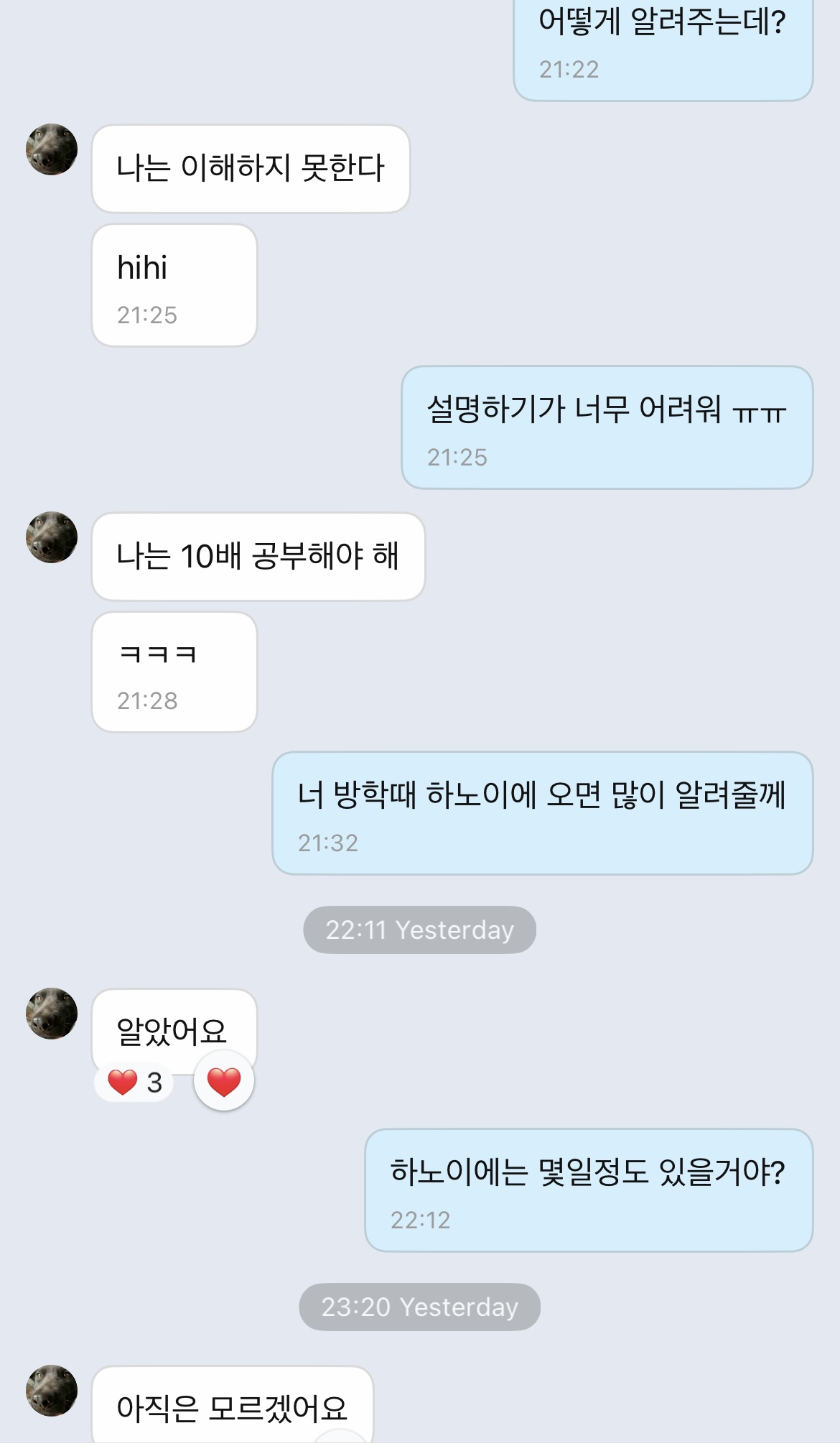Open sender profile picture beside 나는 이해하지 못한다
This screenshot has height=1446, width=840.
[x=52, y=149]
